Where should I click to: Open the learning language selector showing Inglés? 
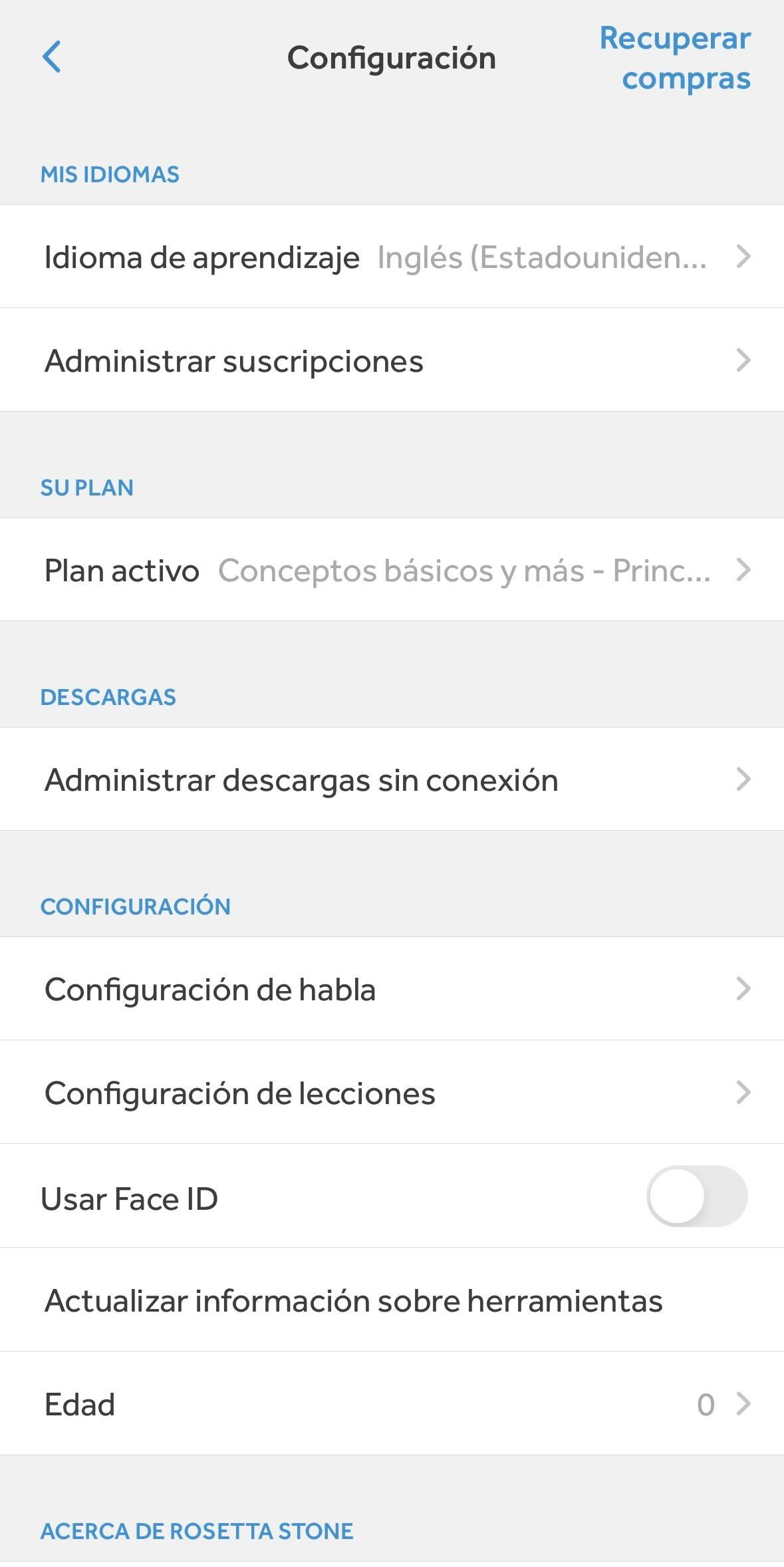pyautogui.click(x=392, y=257)
